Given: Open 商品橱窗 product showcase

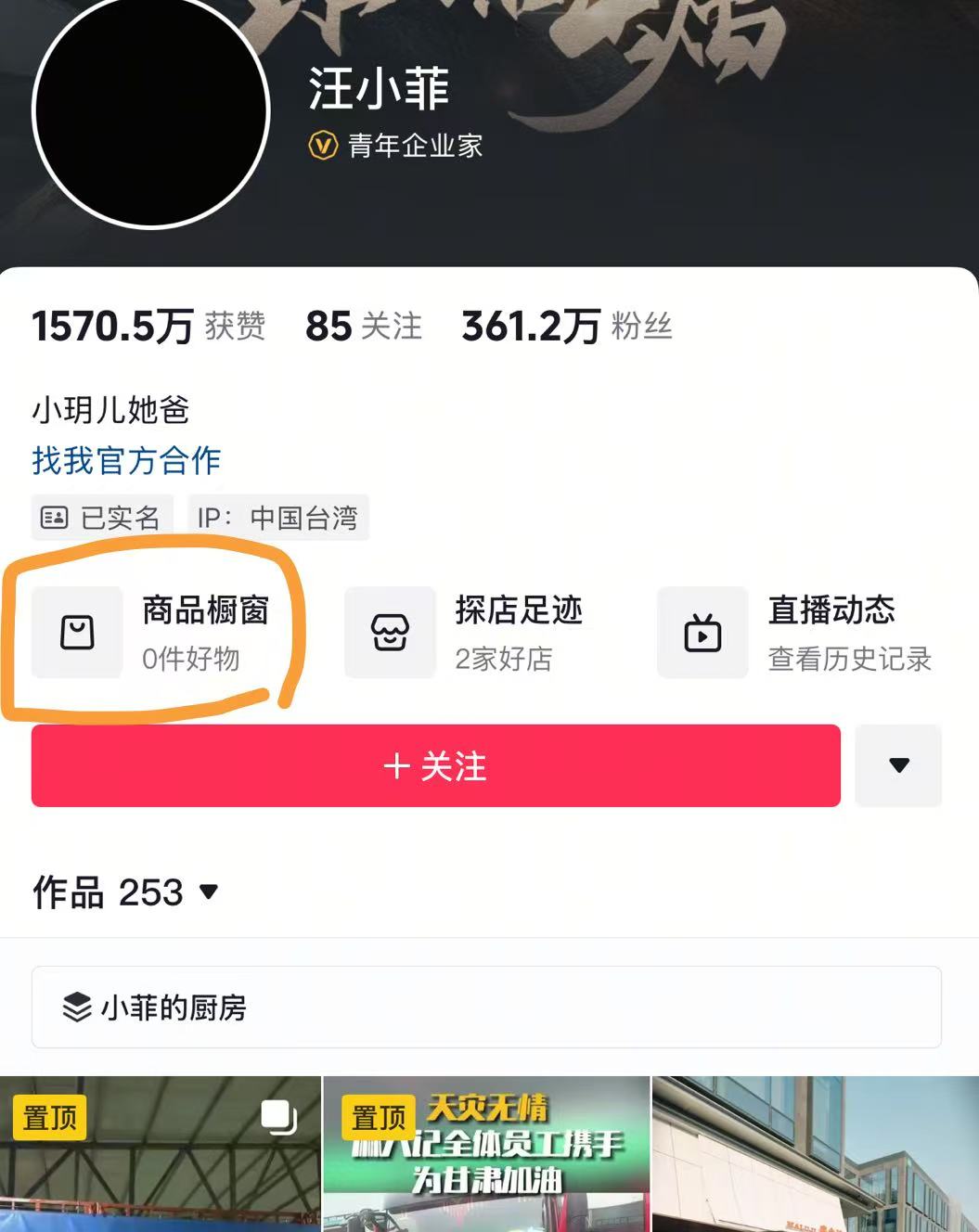Looking at the screenshot, I should pyautogui.click(x=153, y=633).
